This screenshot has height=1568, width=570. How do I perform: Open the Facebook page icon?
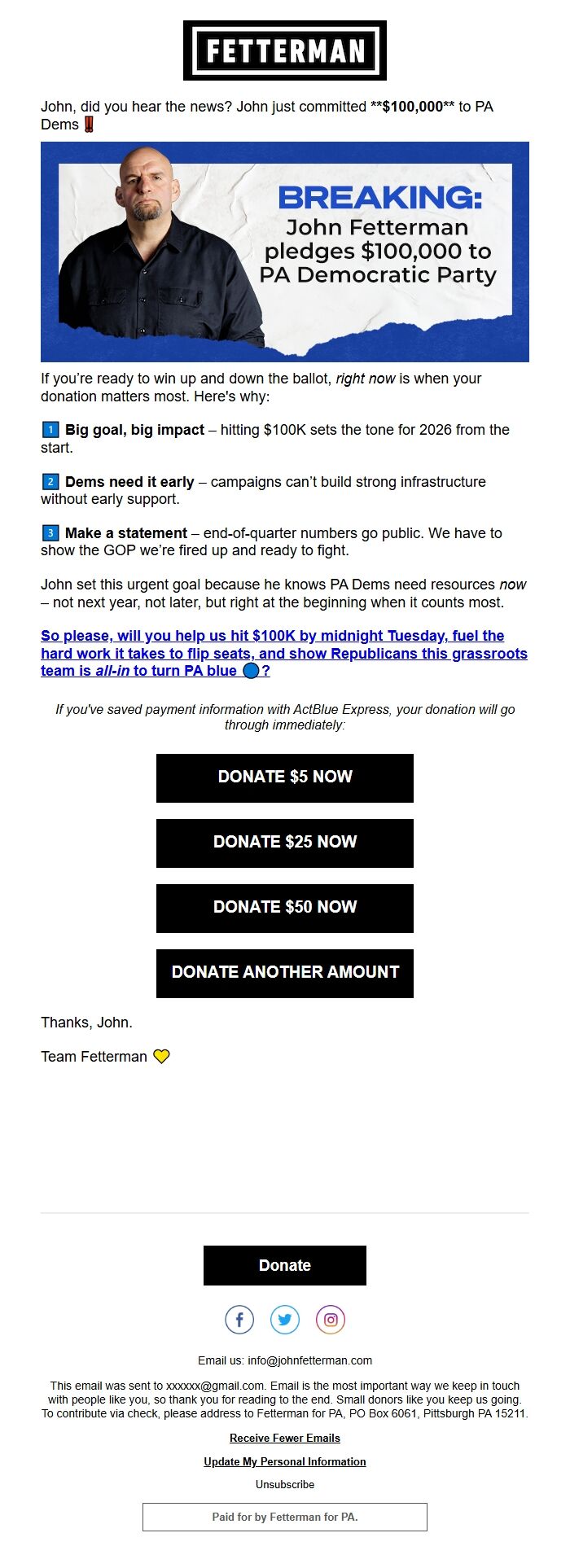pyautogui.click(x=239, y=1320)
